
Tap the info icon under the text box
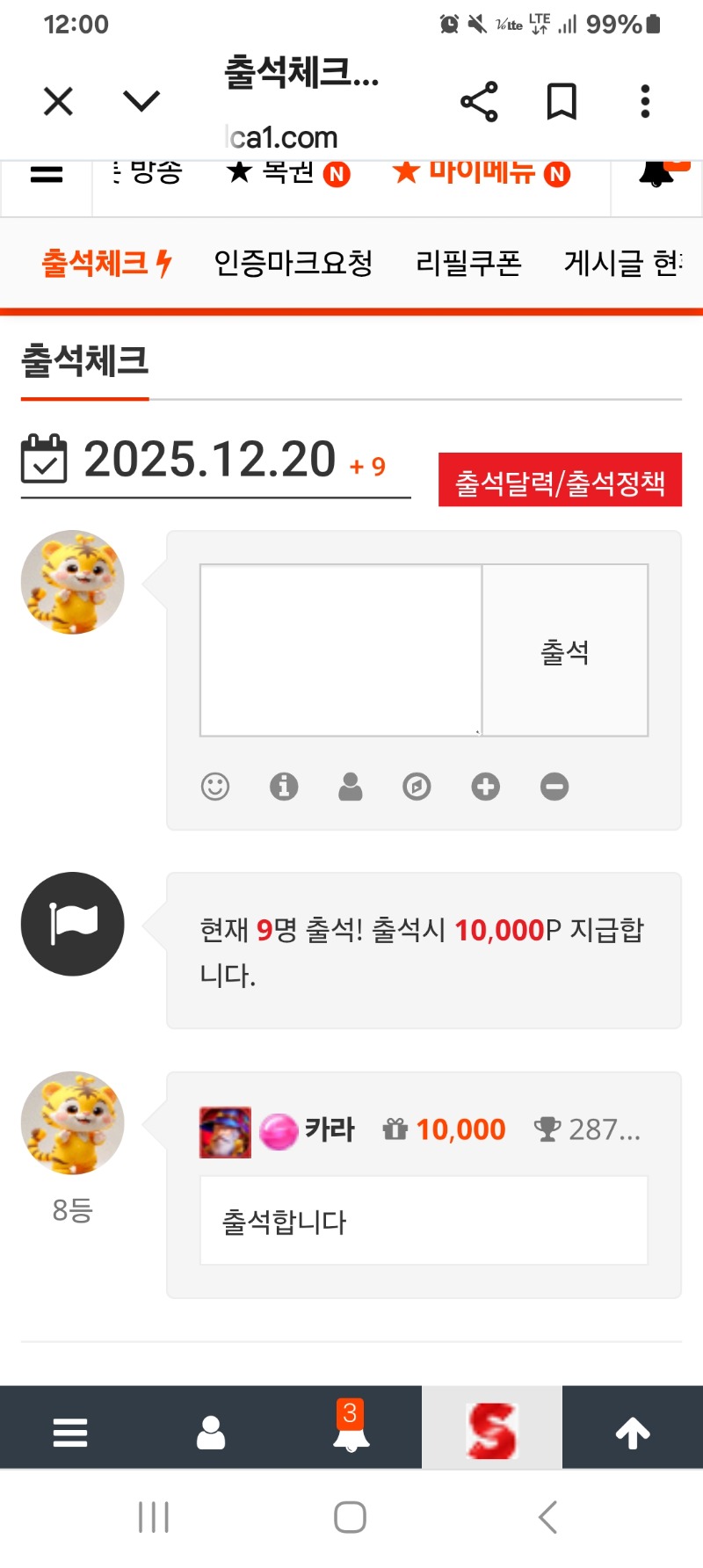coord(284,786)
